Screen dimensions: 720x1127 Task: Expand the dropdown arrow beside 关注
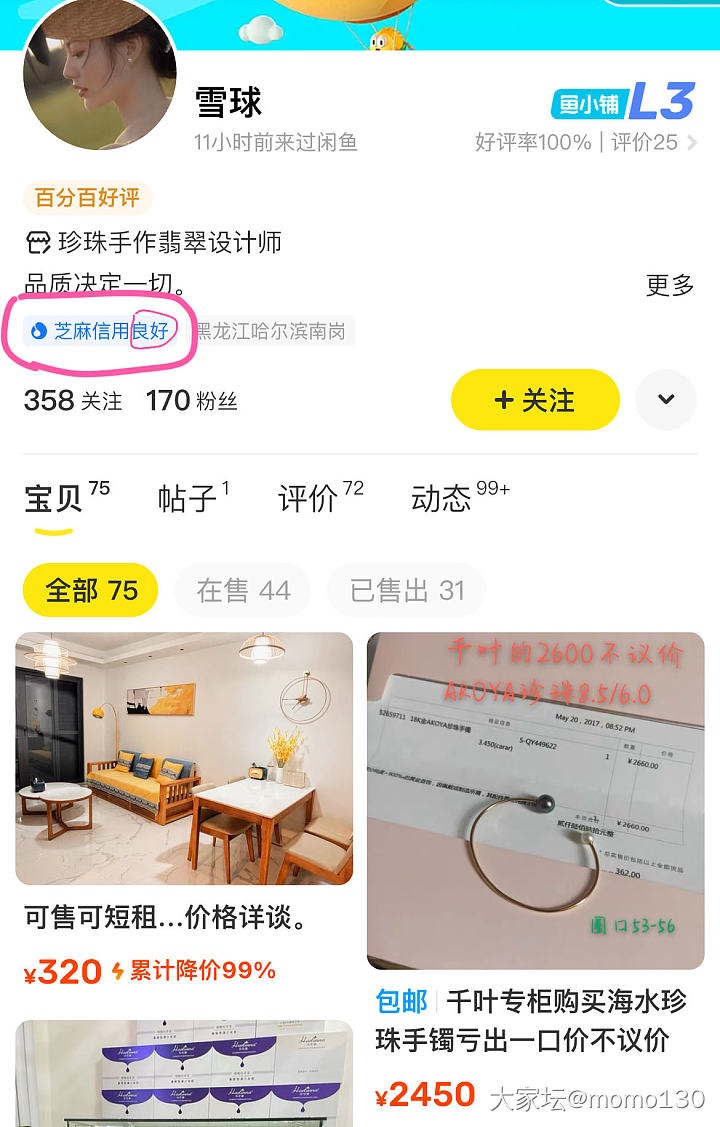tap(666, 400)
